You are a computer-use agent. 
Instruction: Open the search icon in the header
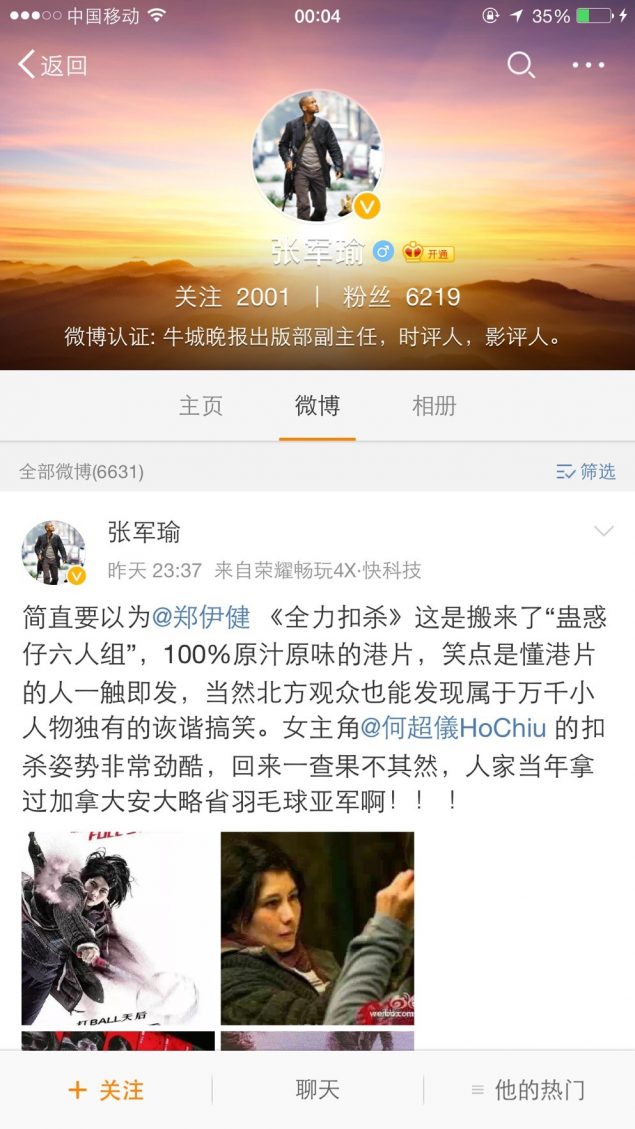tap(520, 65)
